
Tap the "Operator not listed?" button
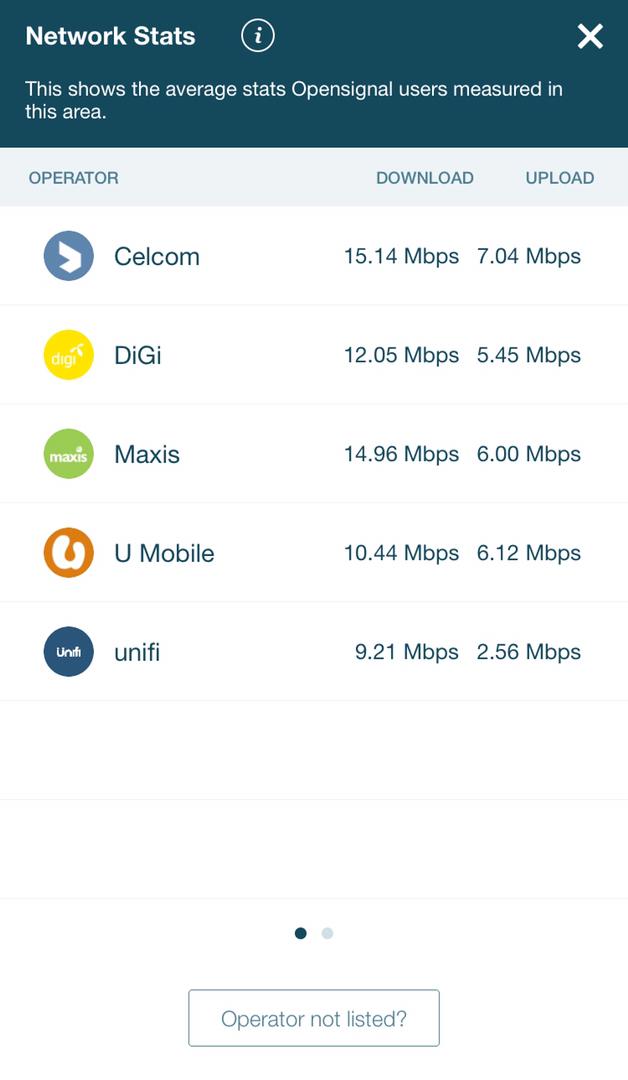click(x=314, y=1018)
